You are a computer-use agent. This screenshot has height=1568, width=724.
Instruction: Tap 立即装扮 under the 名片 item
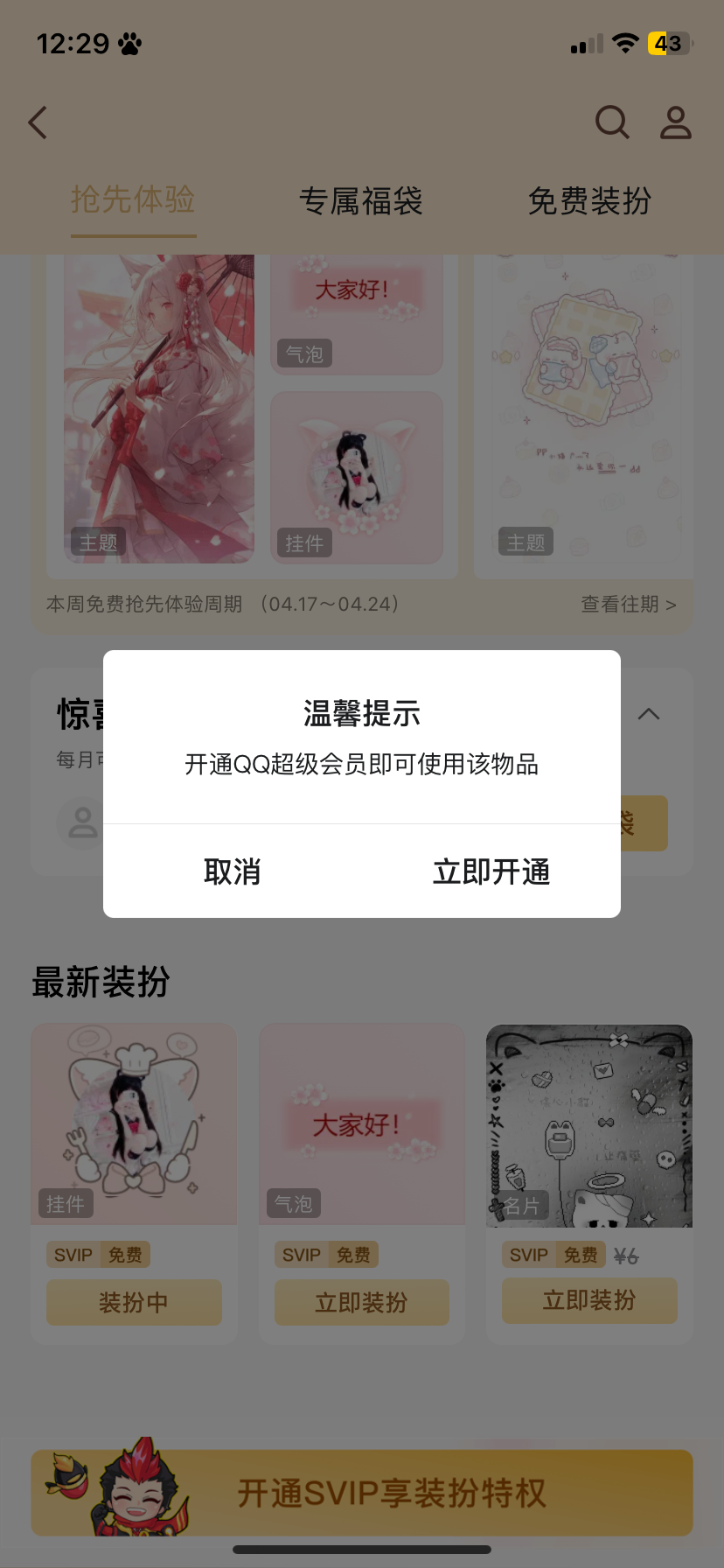[x=589, y=1300]
